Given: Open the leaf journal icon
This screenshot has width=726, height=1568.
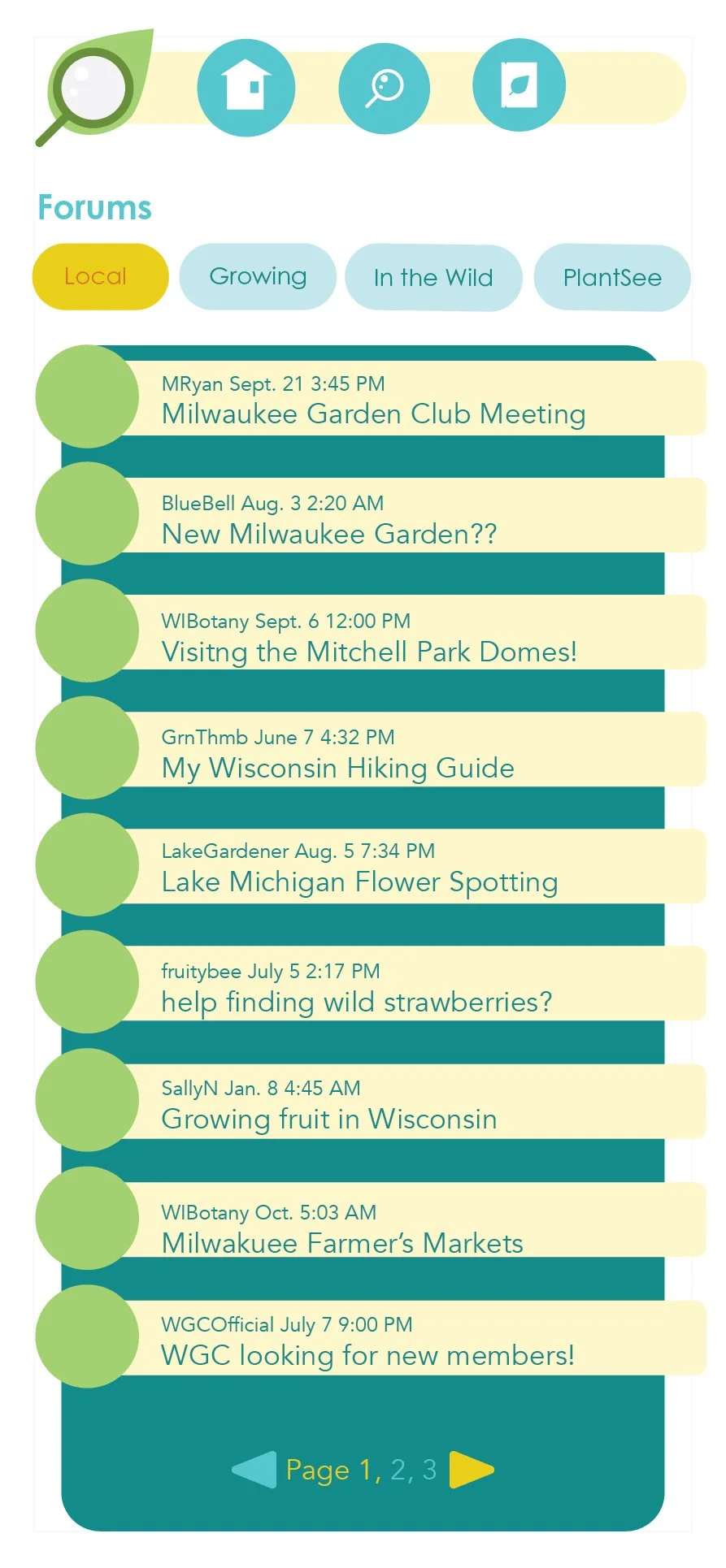Looking at the screenshot, I should pyautogui.click(x=518, y=85).
